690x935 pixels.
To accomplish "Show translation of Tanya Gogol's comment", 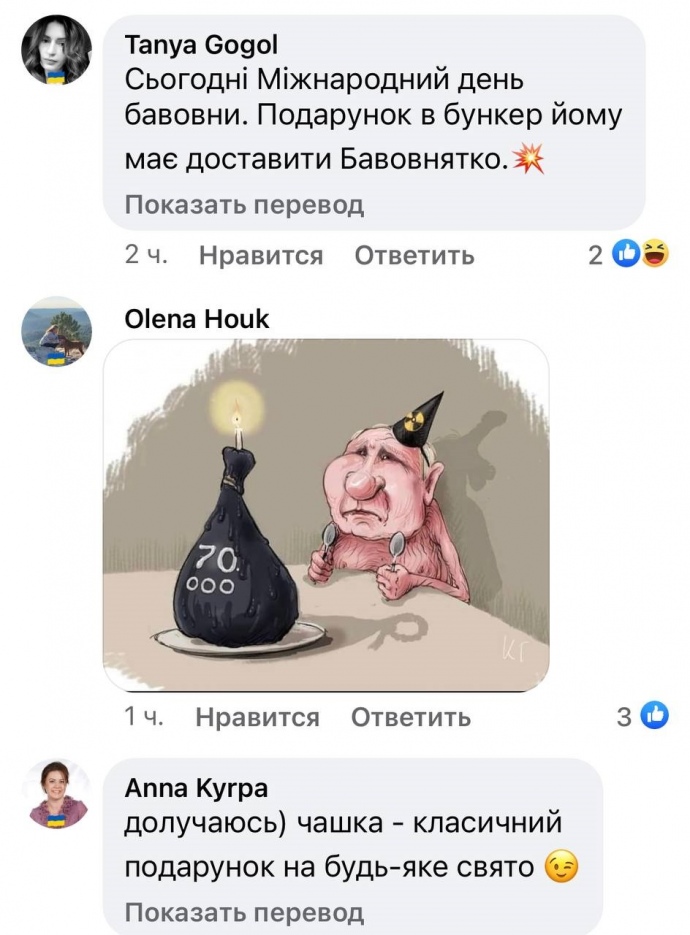I will coord(244,205).
